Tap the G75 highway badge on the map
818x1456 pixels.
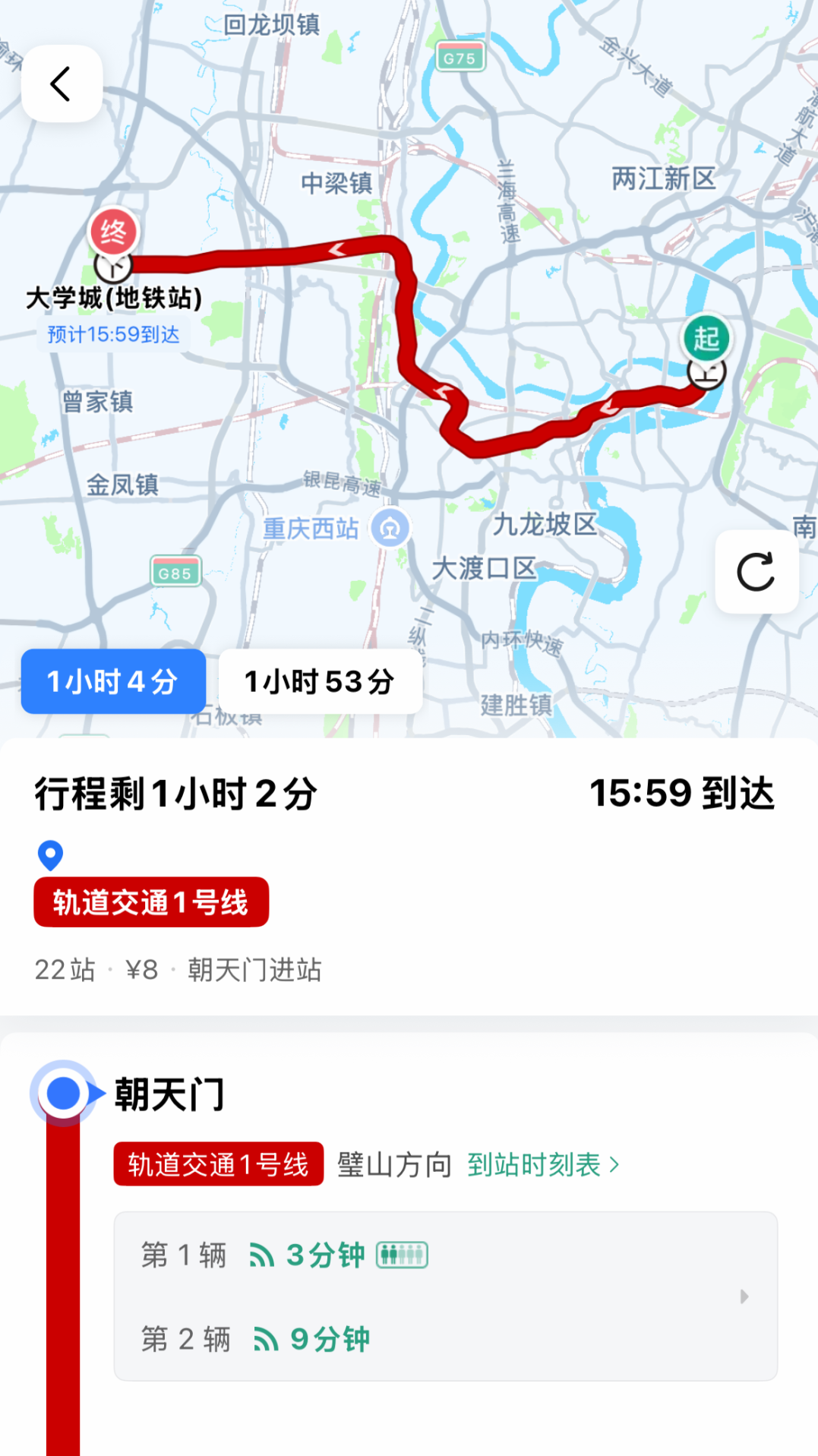coord(462,55)
